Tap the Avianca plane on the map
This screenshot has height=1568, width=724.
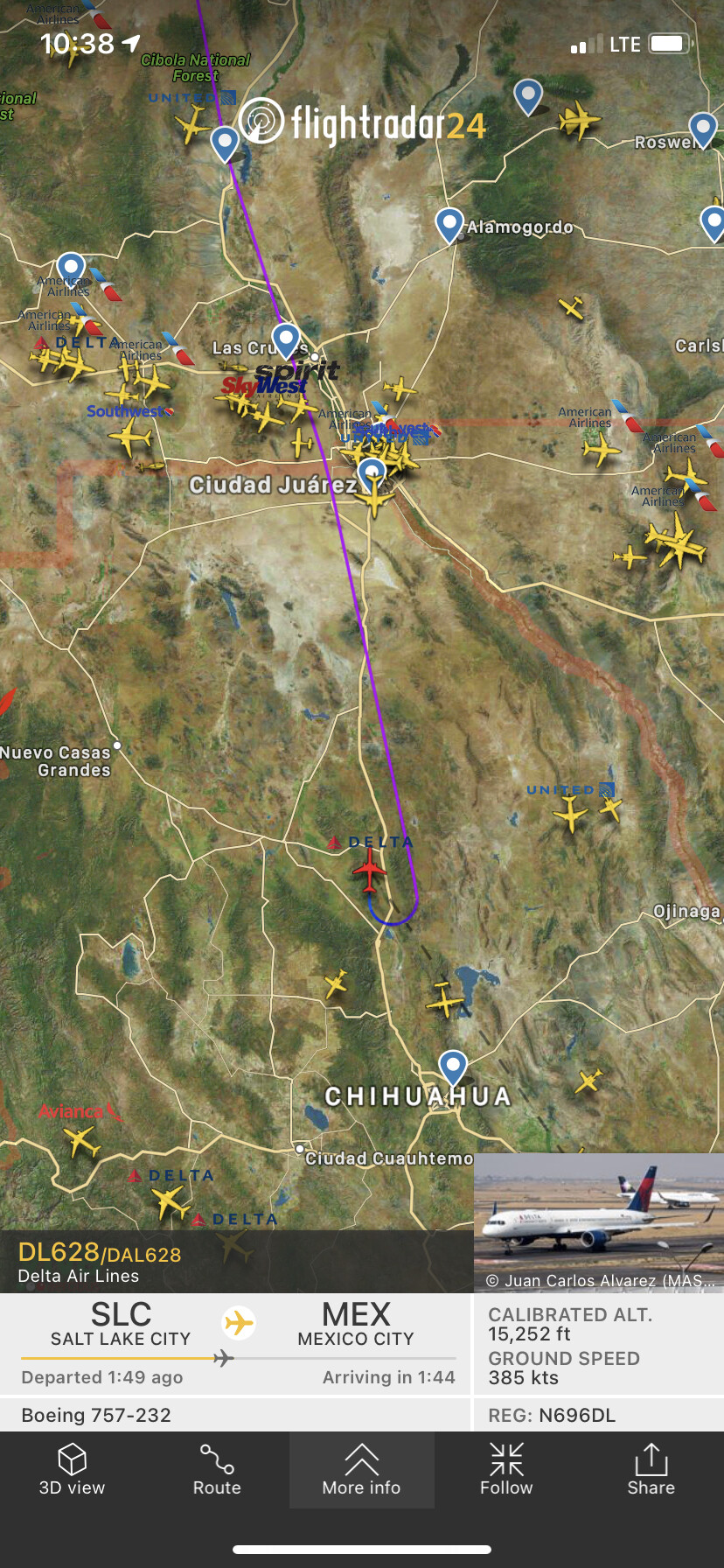(x=80, y=1140)
